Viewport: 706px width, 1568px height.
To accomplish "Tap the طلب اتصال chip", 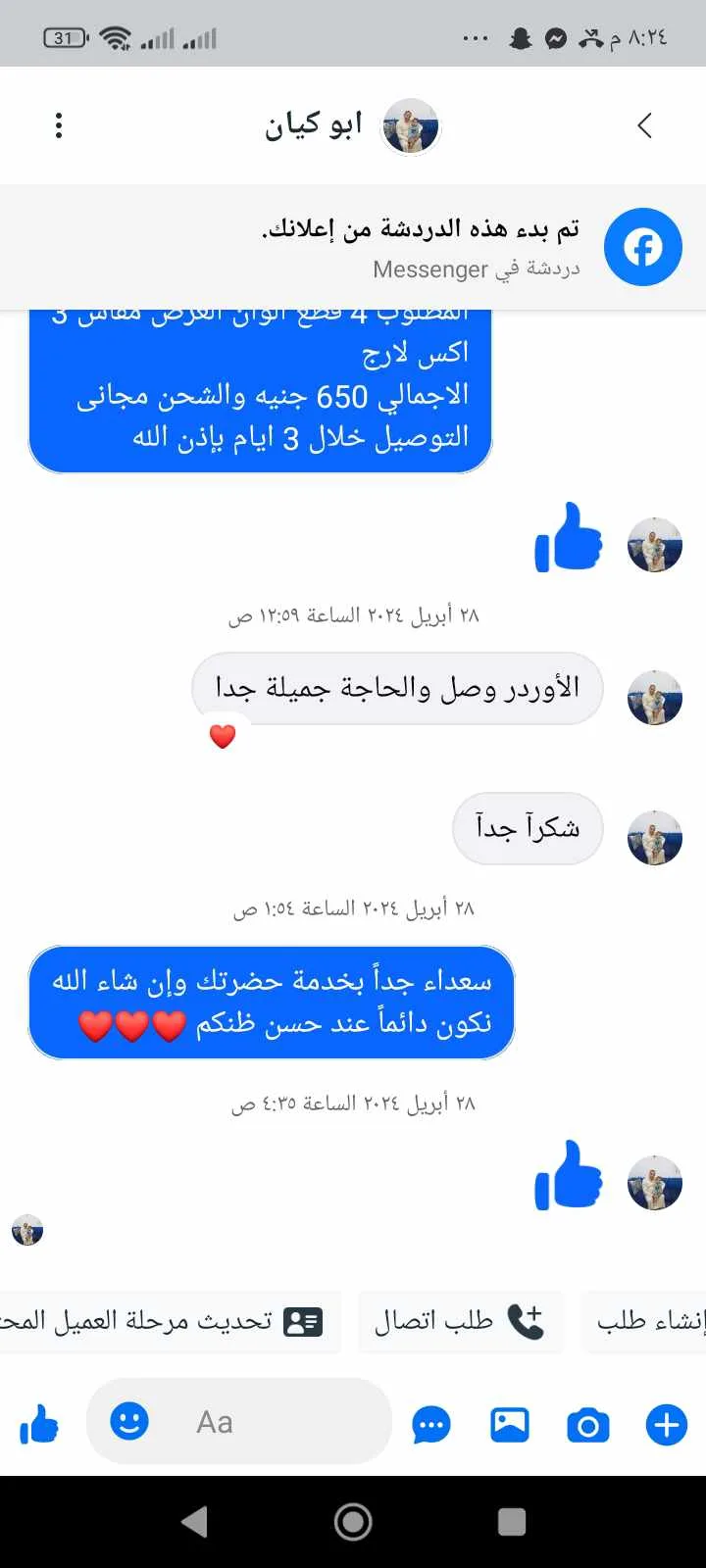I will point(459,1322).
